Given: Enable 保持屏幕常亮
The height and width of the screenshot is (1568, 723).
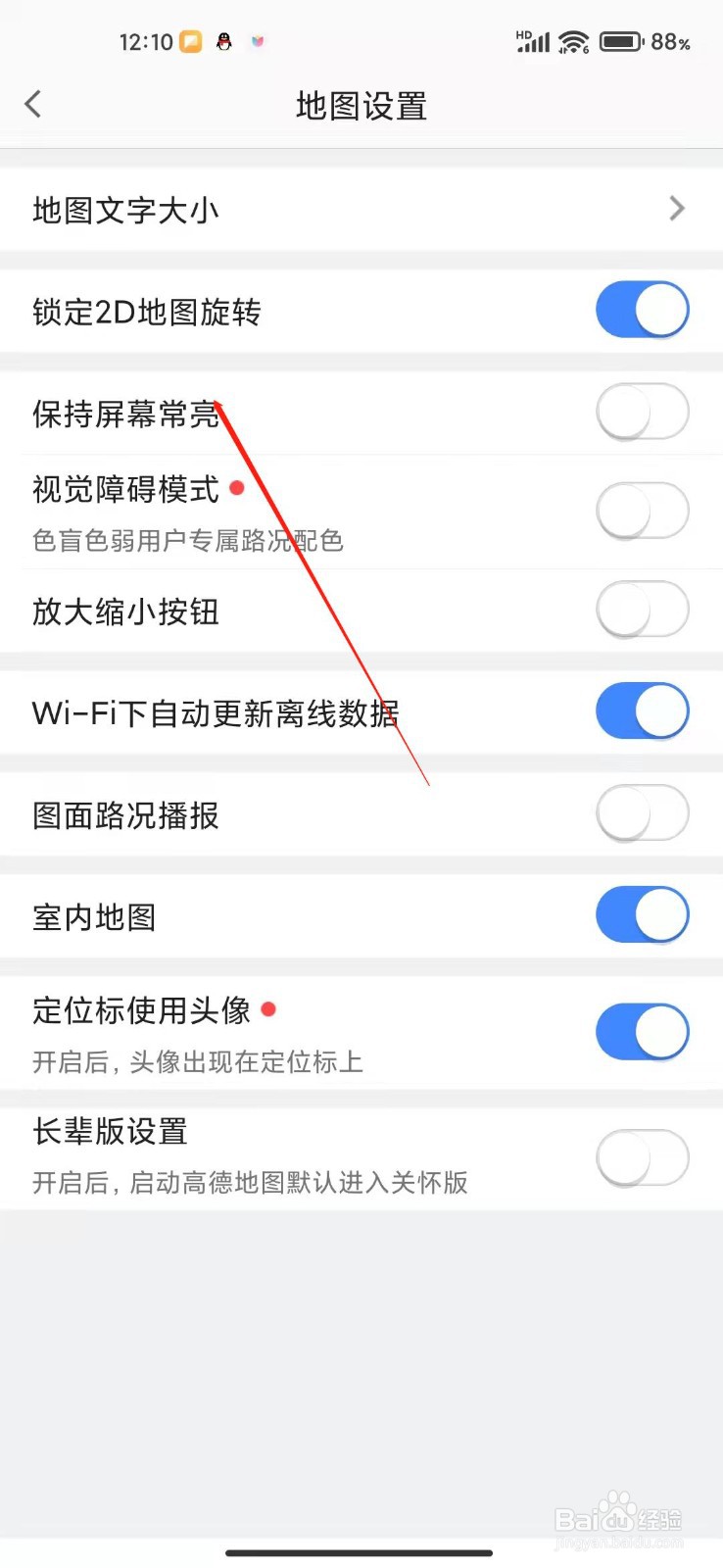Looking at the screenshot, I should (642, 412).
